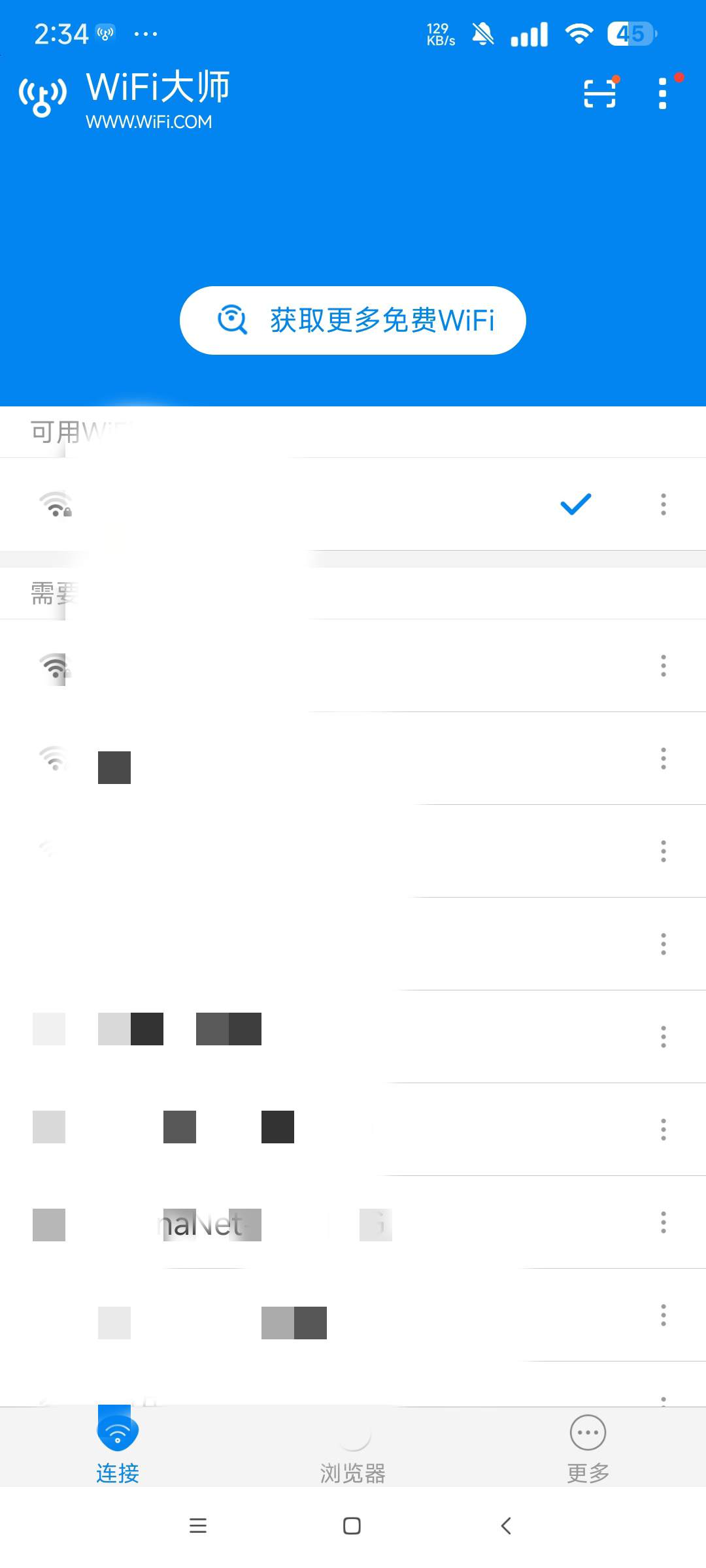Open the overflow menu in the header
The image size is (706, 1568).
(663, 93)
